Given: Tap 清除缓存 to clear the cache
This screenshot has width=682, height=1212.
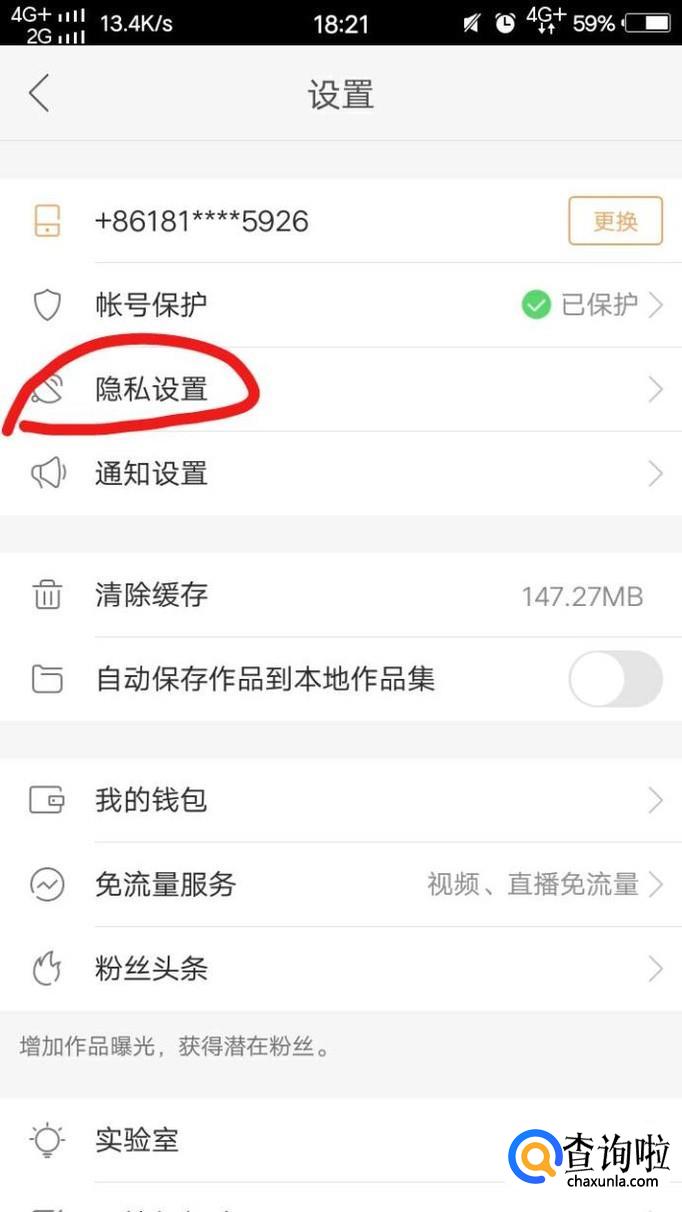Looking at the screenshot, I should point(340,596).
